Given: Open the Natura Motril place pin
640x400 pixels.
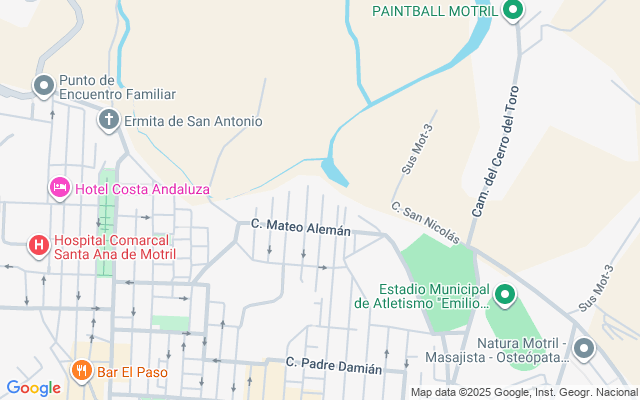Looking at the screenshot, I should pyautogui.click(x=583, y=350).
